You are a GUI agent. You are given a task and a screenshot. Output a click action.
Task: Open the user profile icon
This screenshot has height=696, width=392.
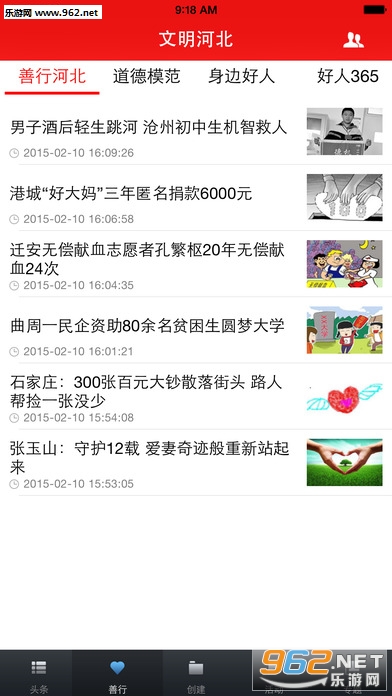pyautogui.click(x=353, y=40)
